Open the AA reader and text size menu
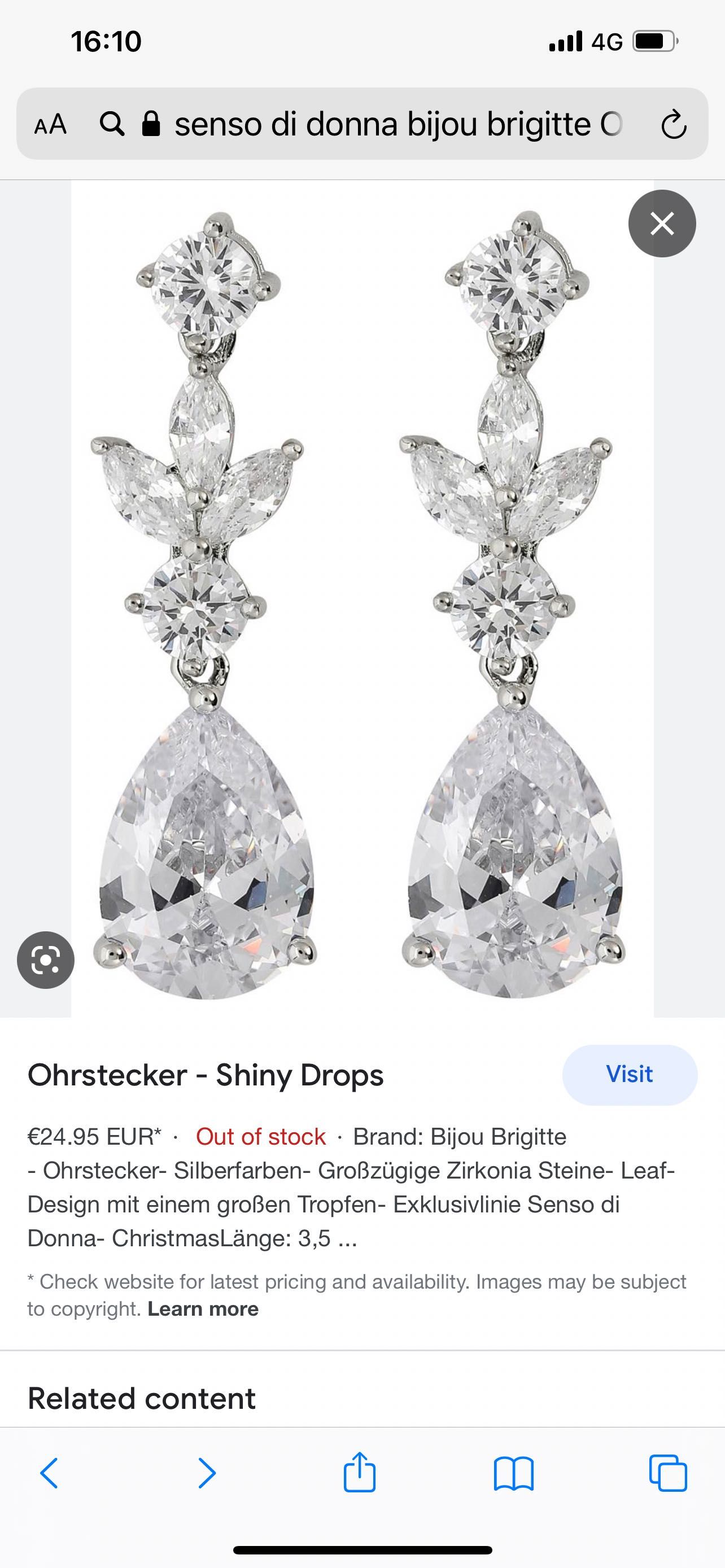The height and width of the screenshot is (1568, 725). pyautogui.click(x=50, y=124)
